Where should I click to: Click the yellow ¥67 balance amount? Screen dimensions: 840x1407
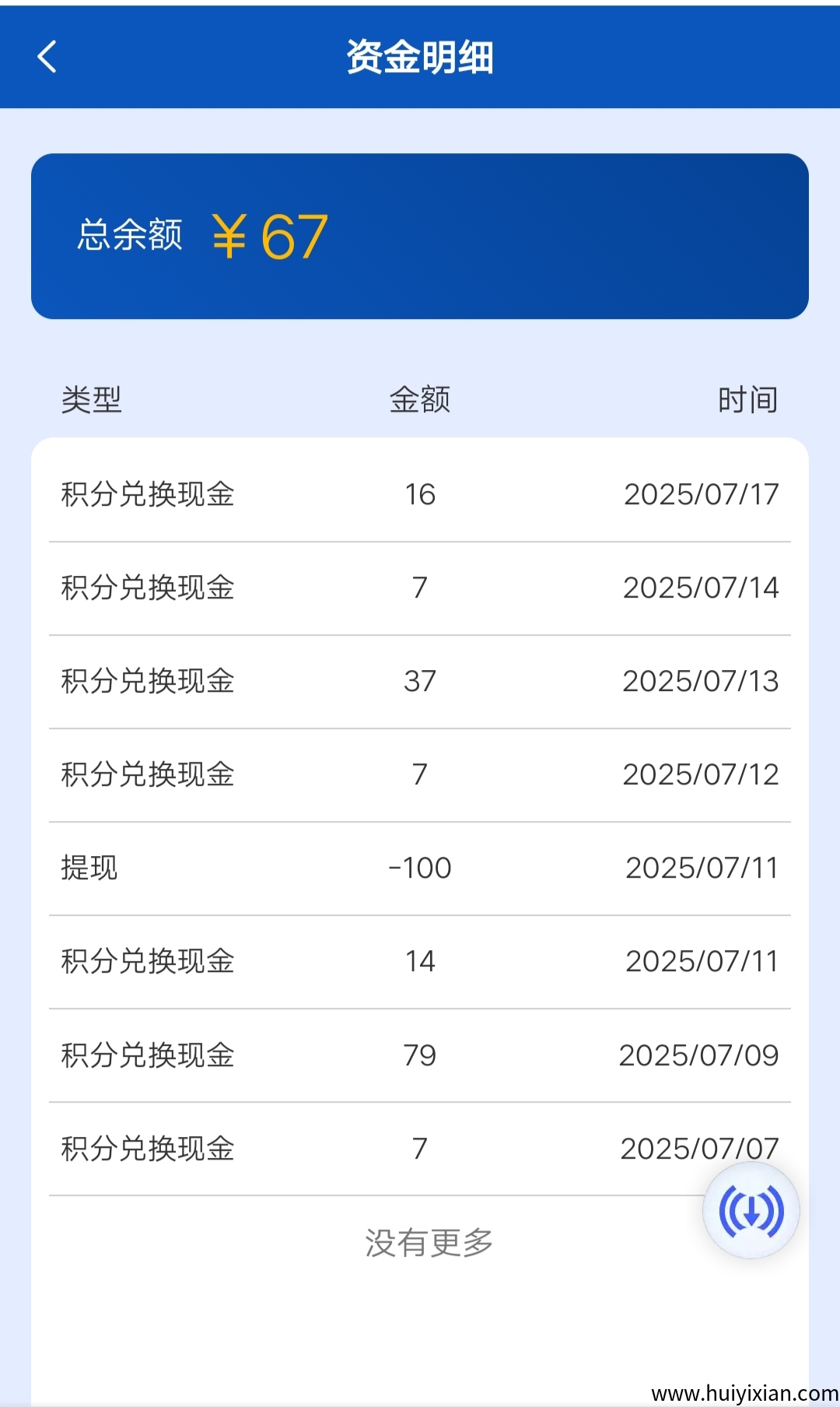(268, 235)
